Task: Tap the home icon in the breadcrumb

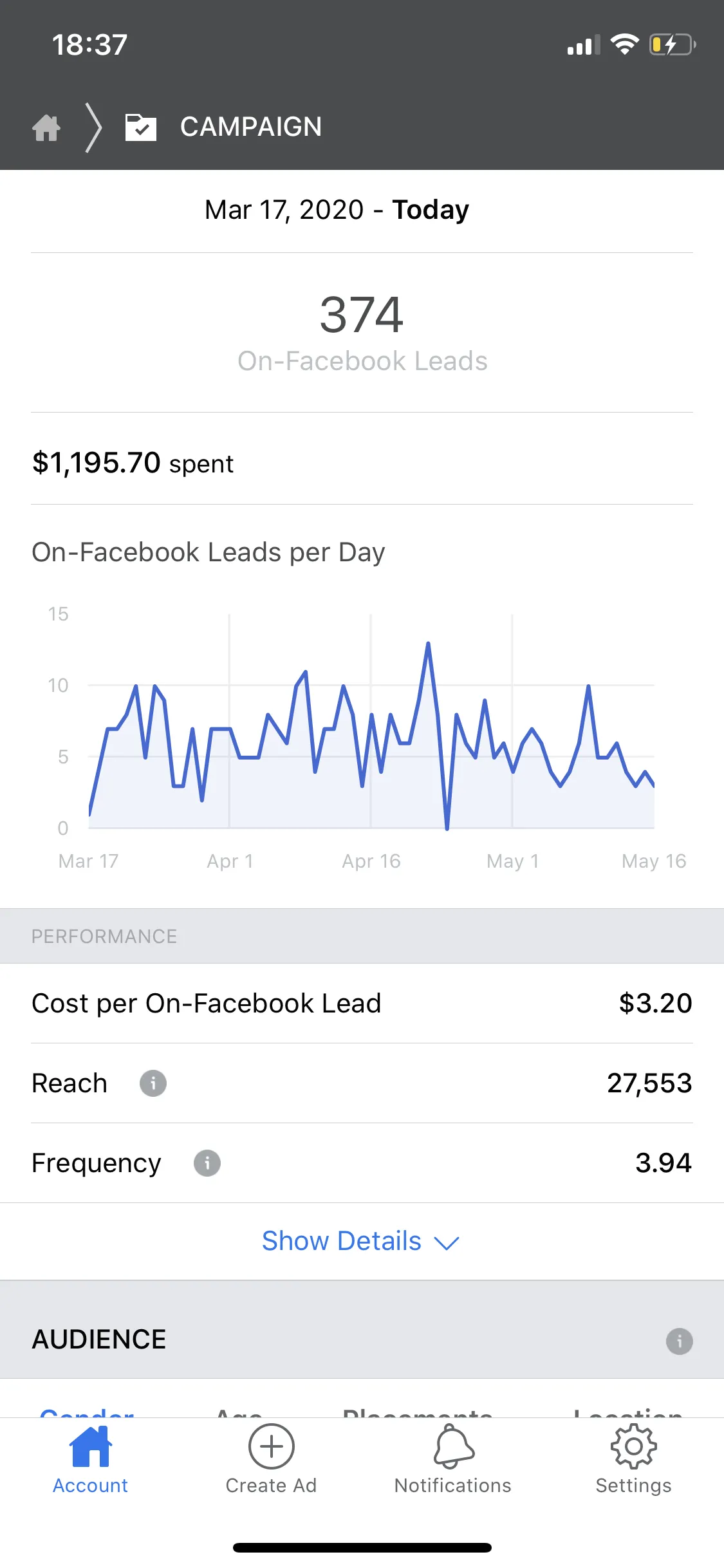Action: coord(46,127)
